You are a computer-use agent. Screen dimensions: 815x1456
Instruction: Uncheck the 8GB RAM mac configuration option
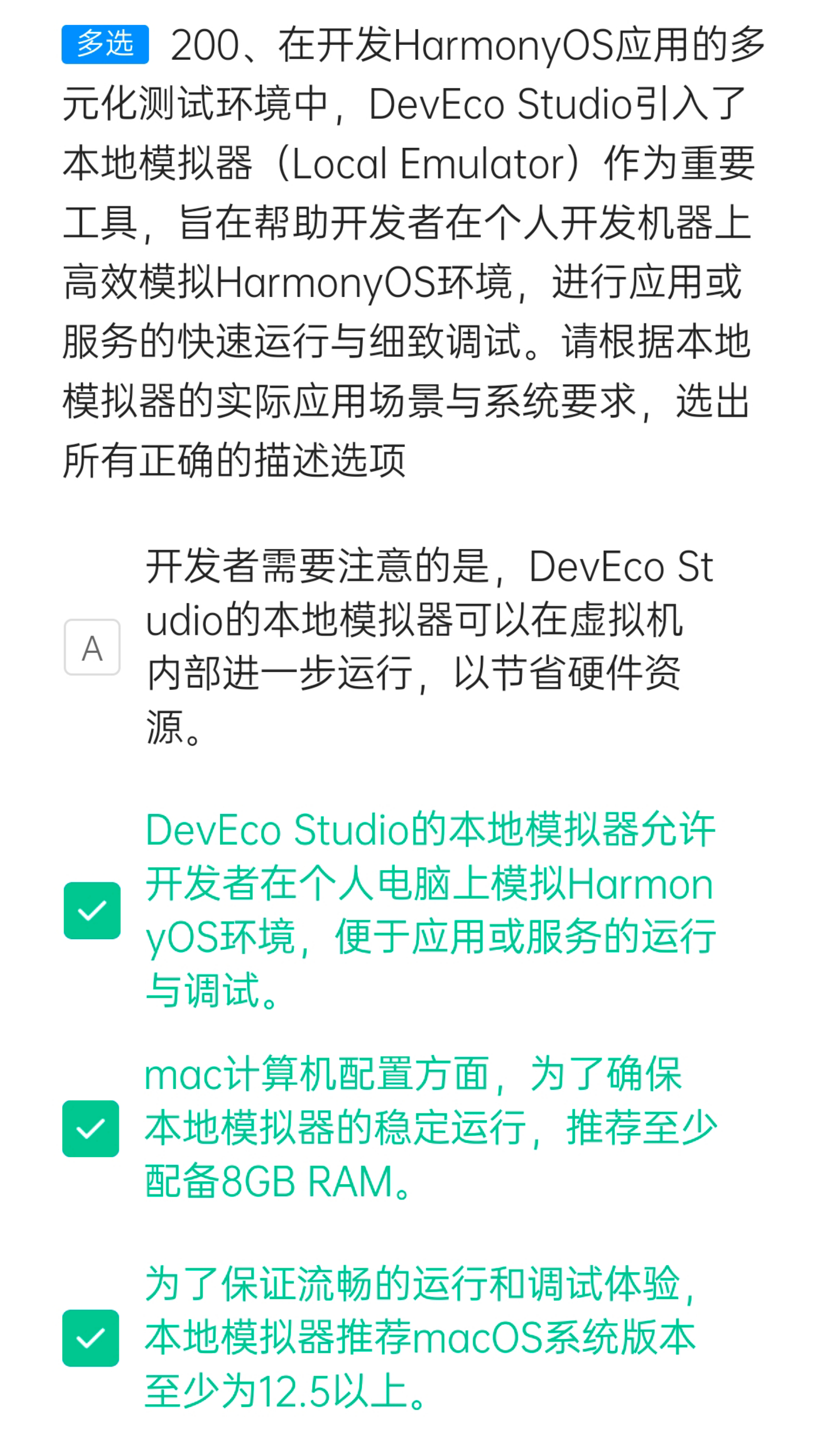point(91,1129)
